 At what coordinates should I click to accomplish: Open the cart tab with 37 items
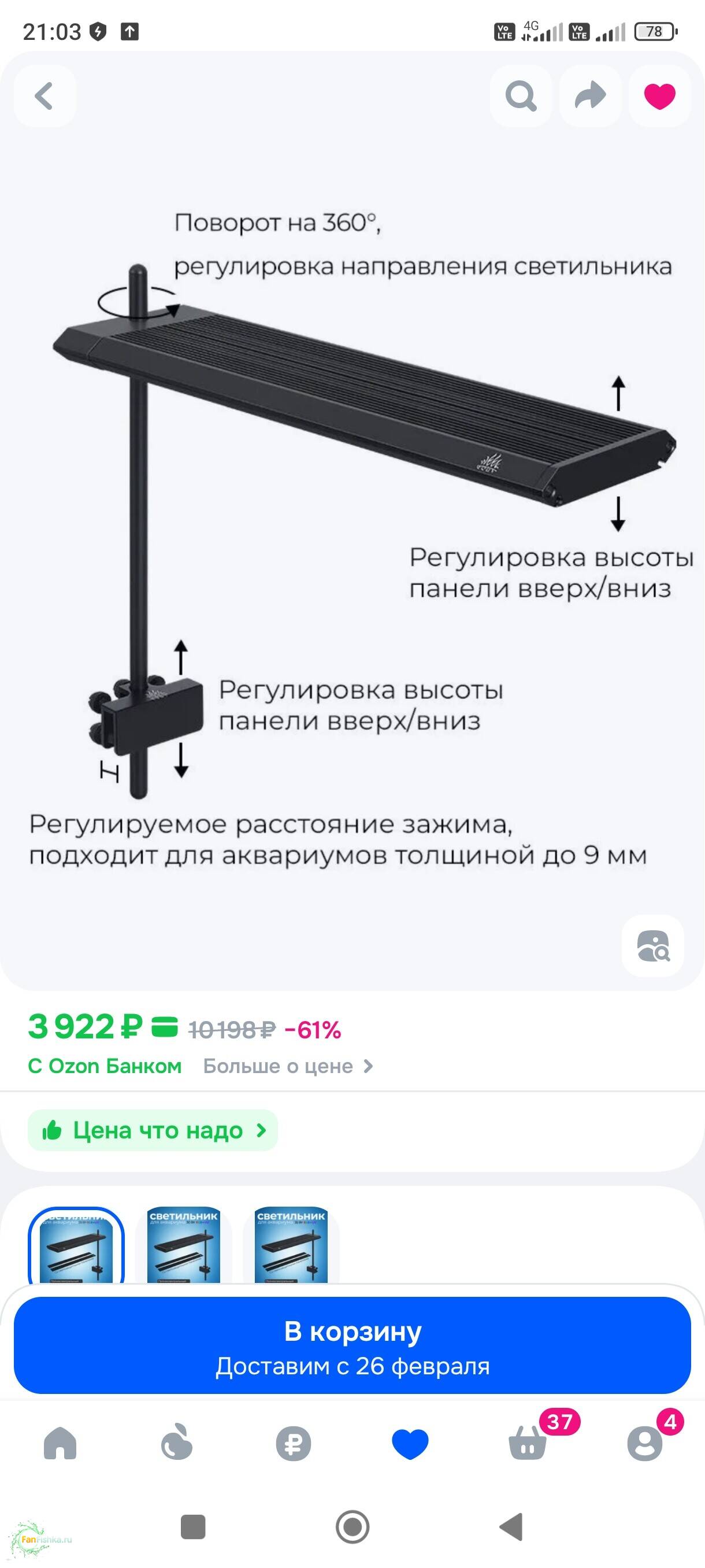528,1443
